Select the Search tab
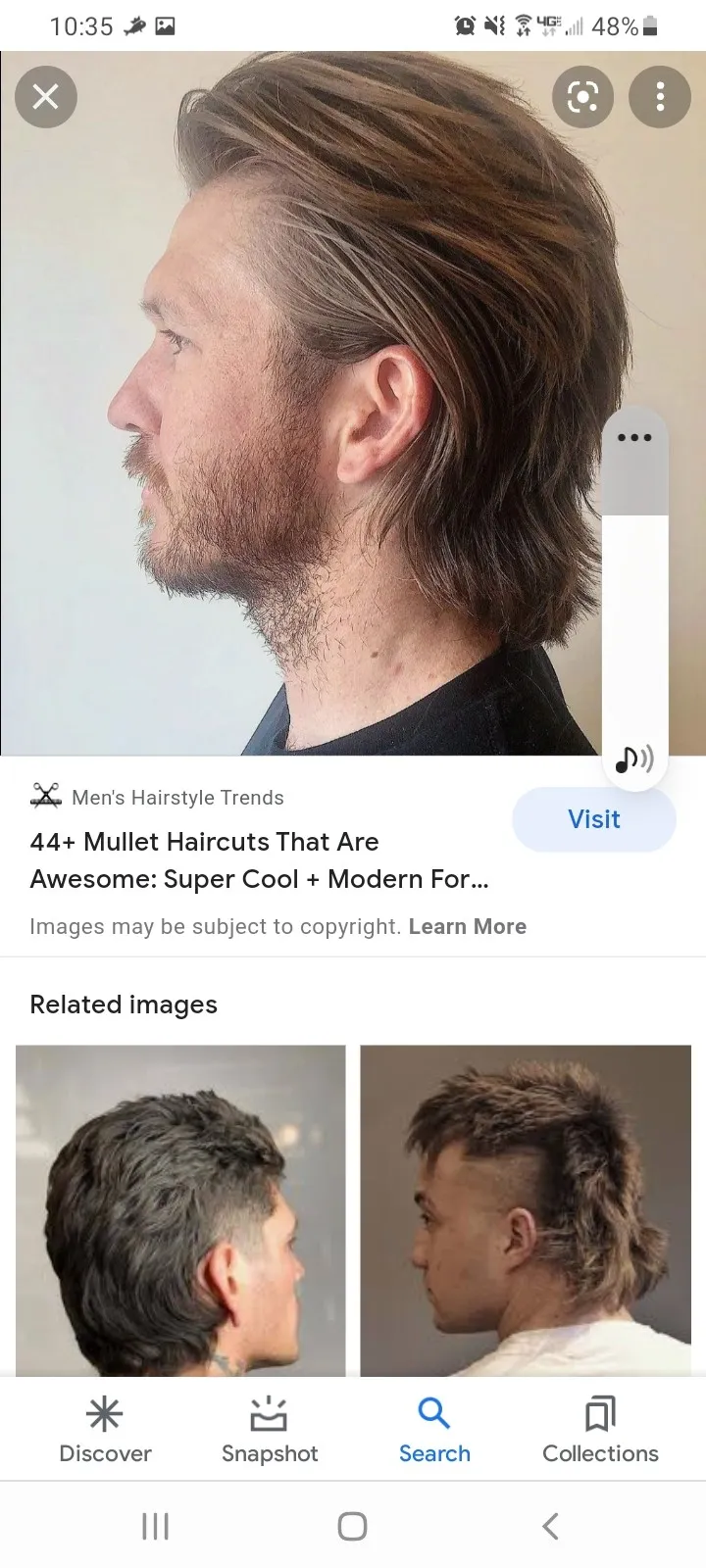 pos(434,1430)
